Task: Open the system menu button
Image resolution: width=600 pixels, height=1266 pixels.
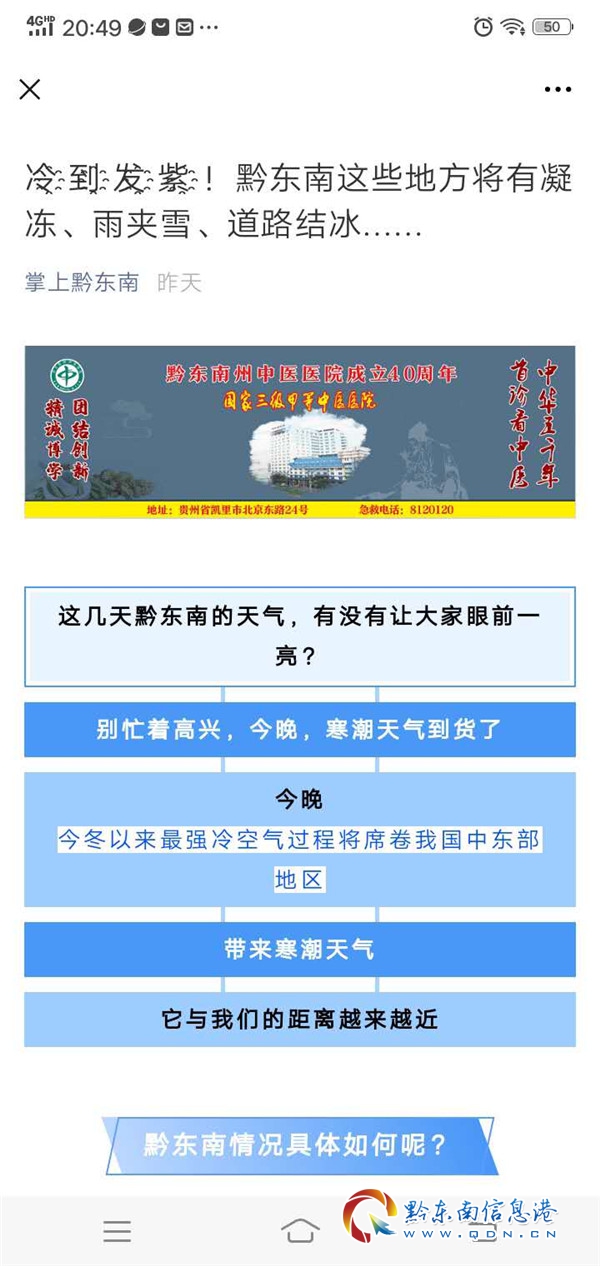Action: tap(117, 1230)
